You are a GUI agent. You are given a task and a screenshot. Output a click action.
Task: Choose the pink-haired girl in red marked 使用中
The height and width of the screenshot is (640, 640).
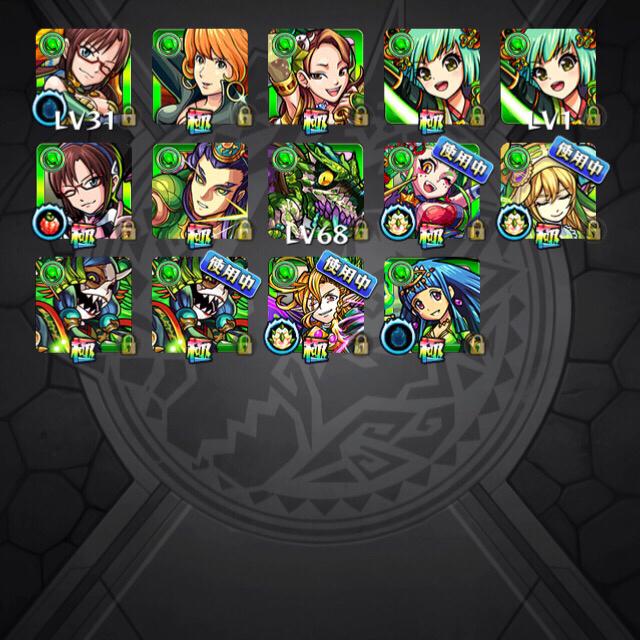pos(432,189)
